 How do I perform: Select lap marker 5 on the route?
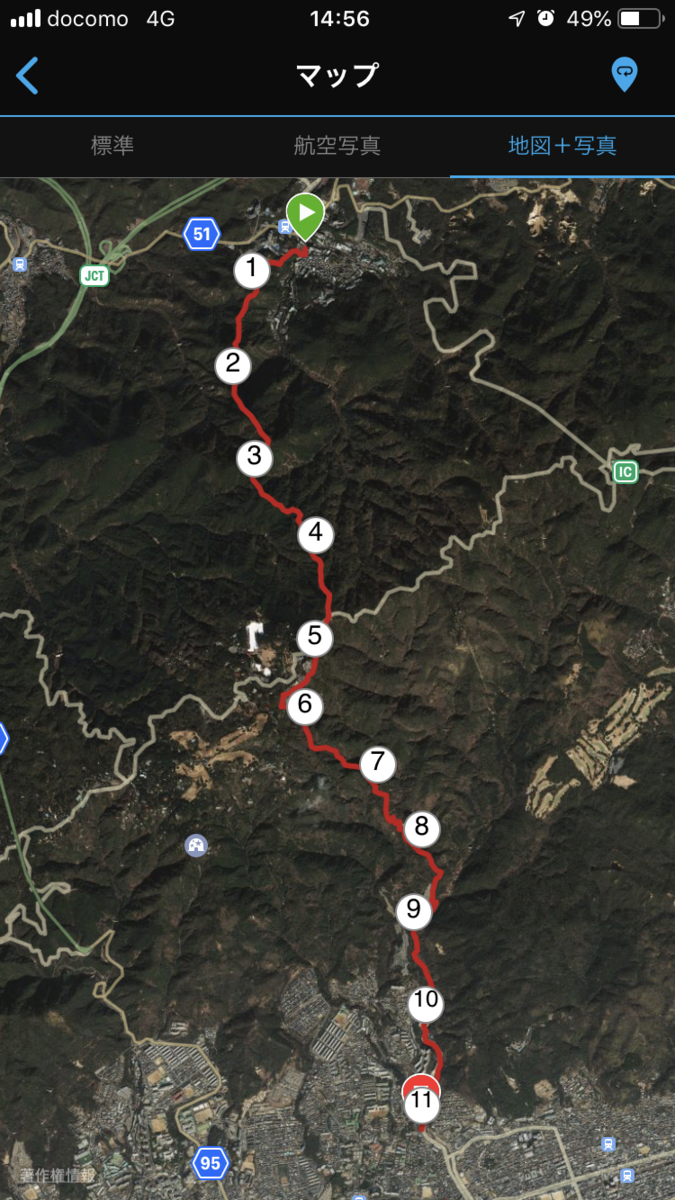tap(315, 636)
